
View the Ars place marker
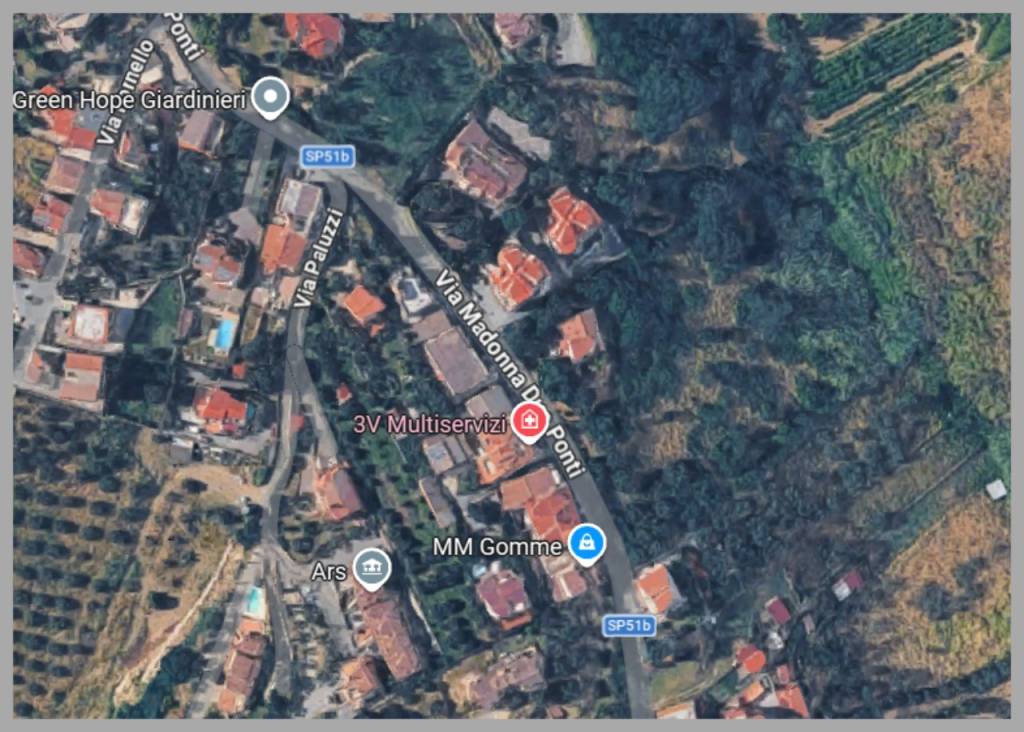(x=373, y=569)
